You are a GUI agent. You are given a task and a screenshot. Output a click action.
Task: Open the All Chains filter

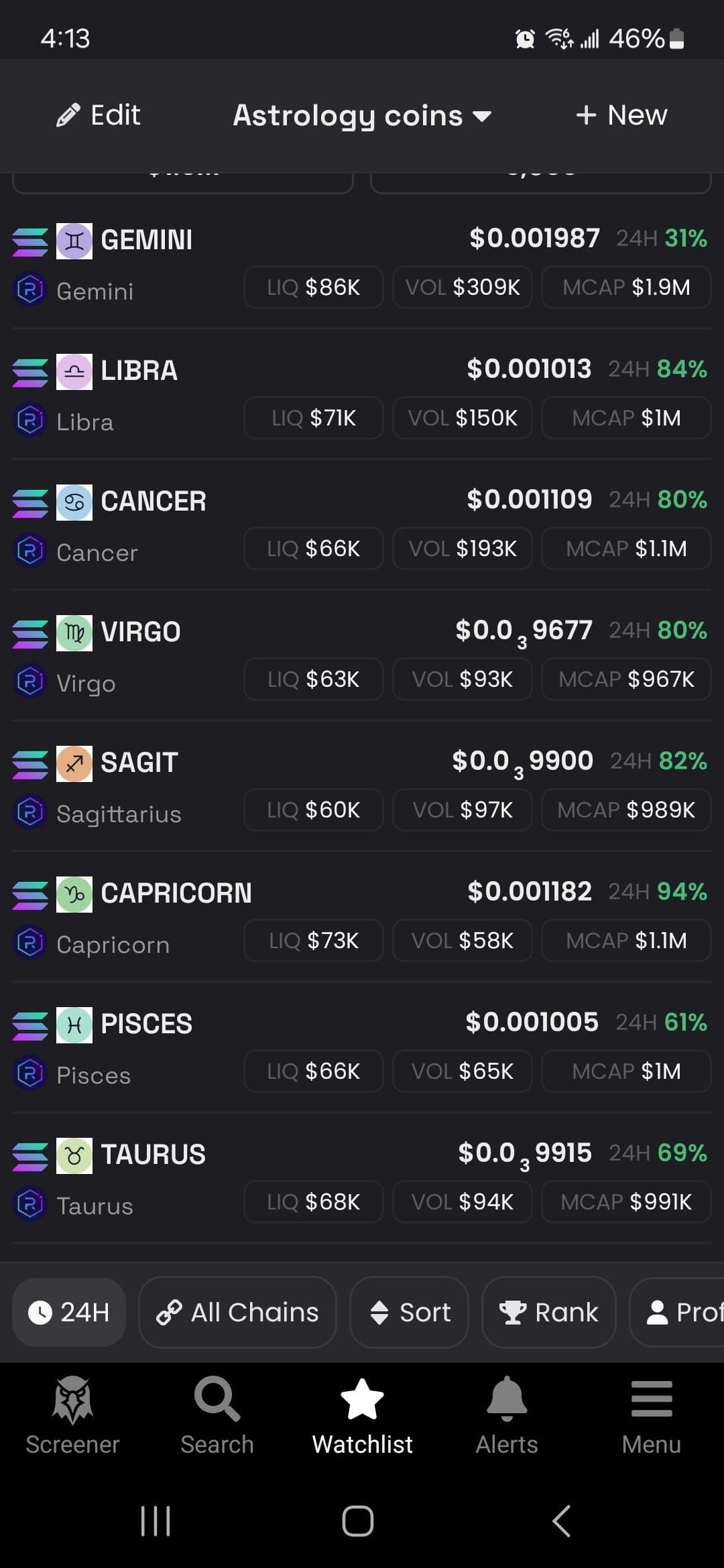pyautogui.click(x=237, y=1312)
